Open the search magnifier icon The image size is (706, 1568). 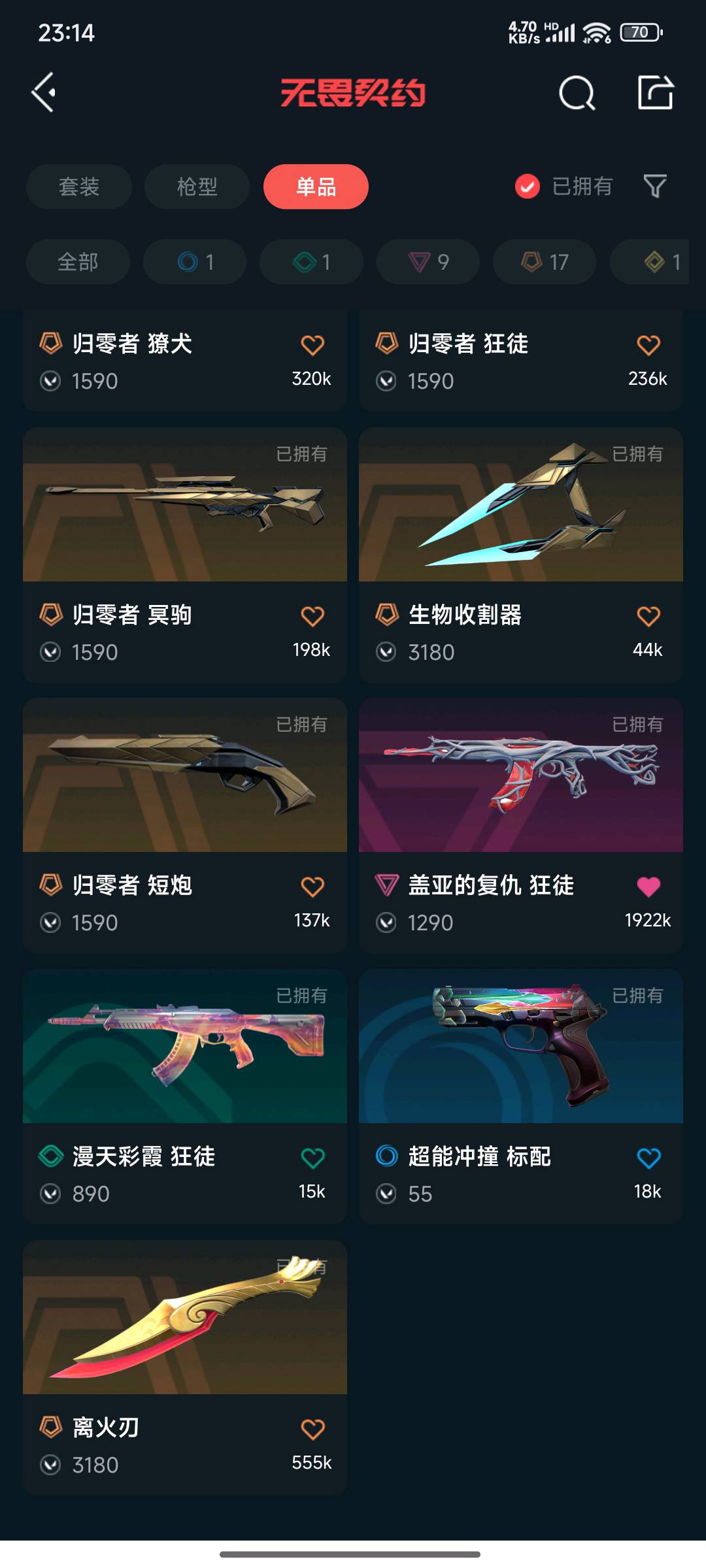click(x=577, y=93)
